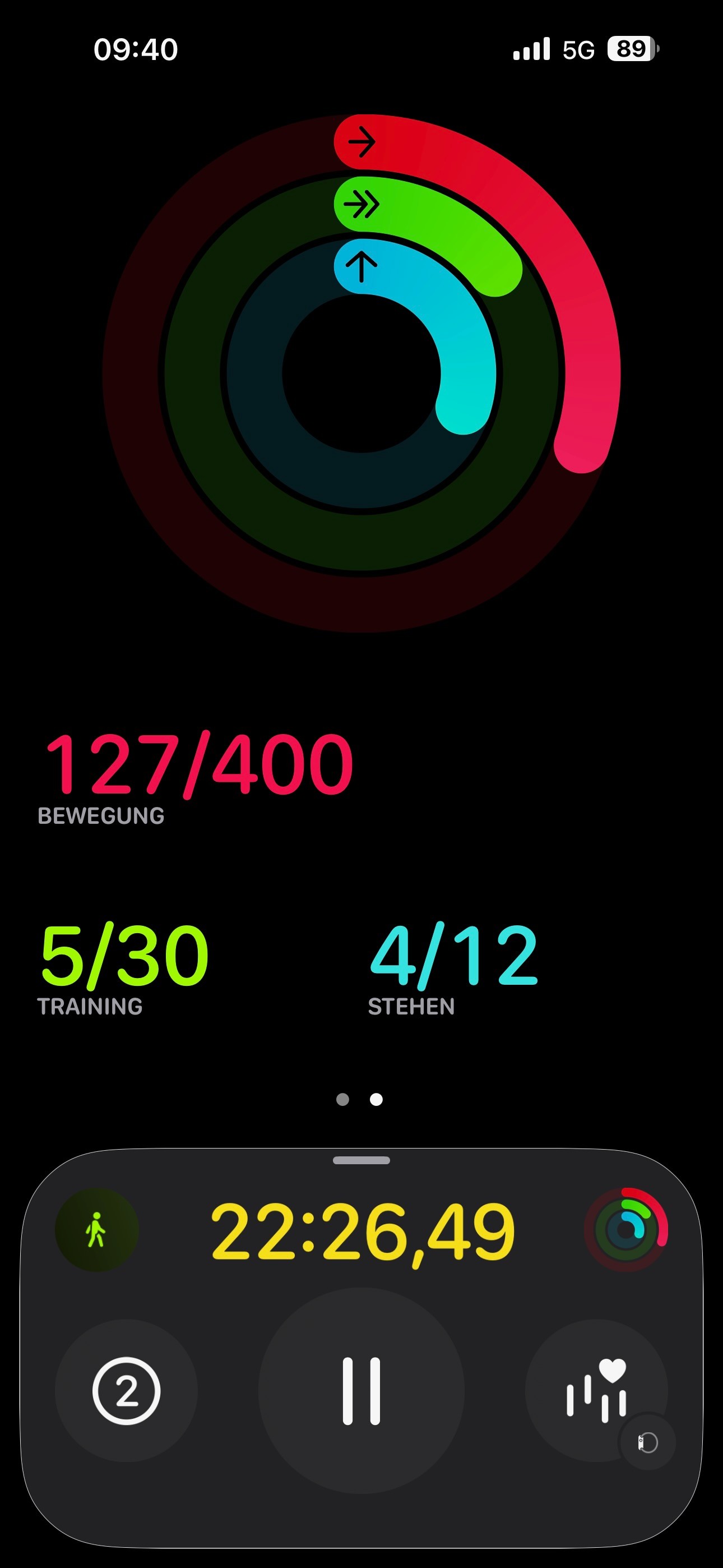The height and width of the screenshot is (1568, 723).
Task: Tap the small watch mirroring icon
Action: tap(647, 1442)
